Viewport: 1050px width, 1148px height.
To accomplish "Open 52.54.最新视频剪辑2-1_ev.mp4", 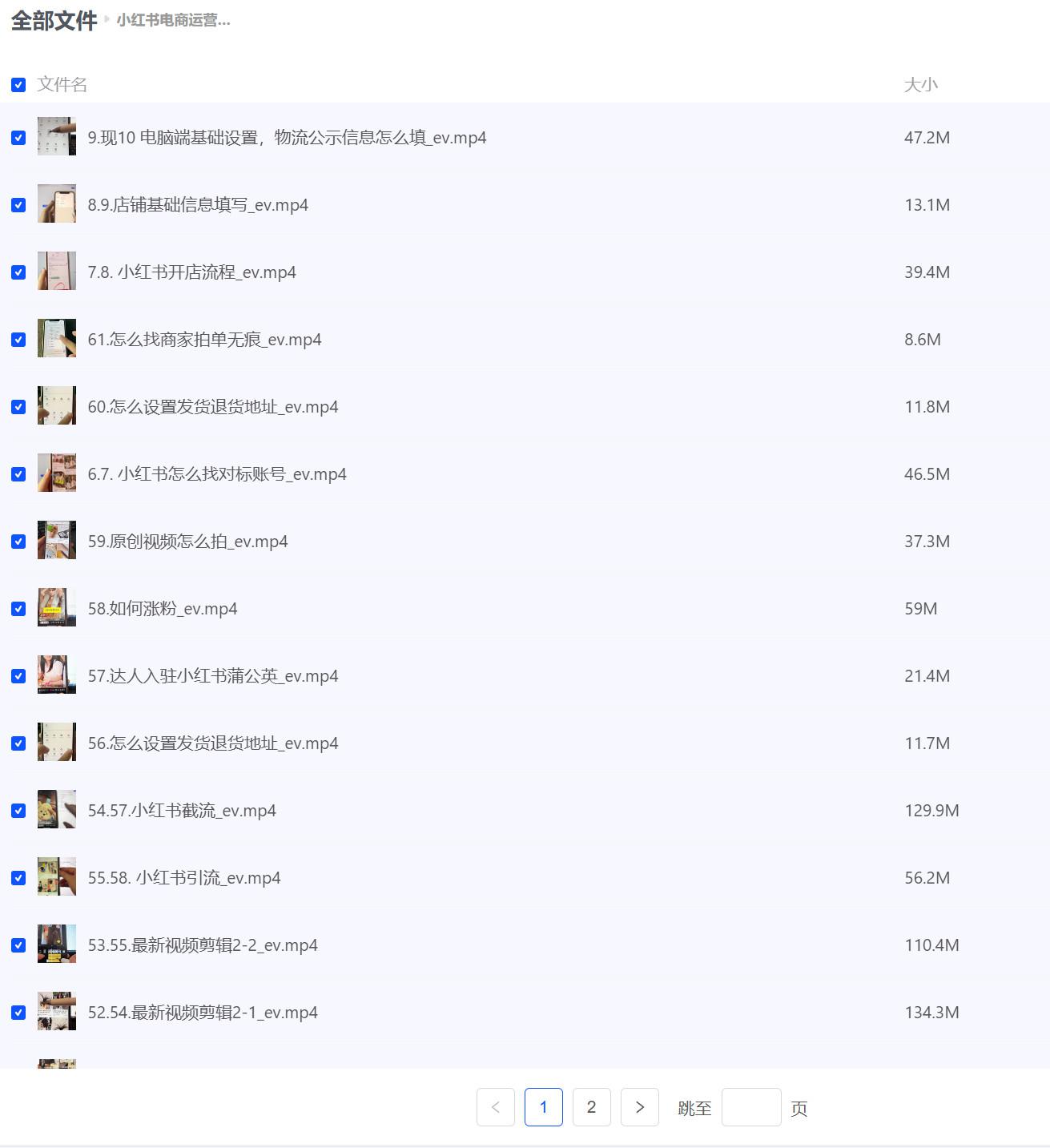I will click(x=203, y=1013).
